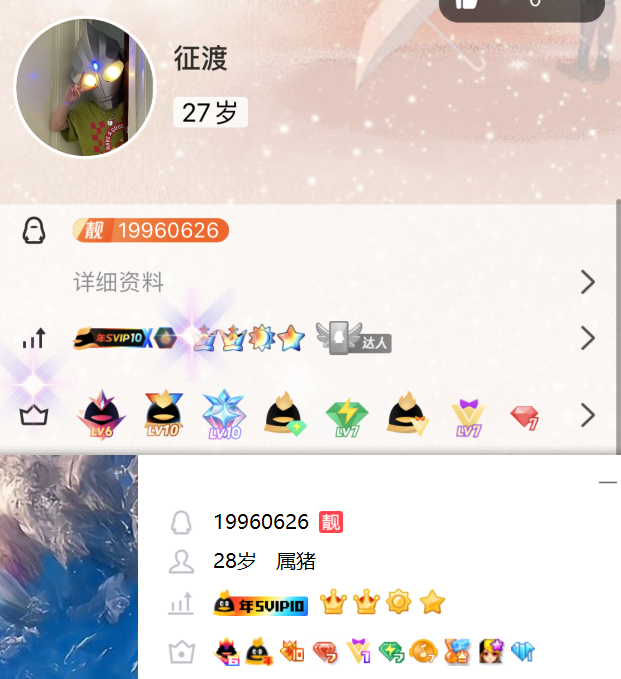
Task: Open the SVIP10 level badges row
Action: (x=330, y=339)
